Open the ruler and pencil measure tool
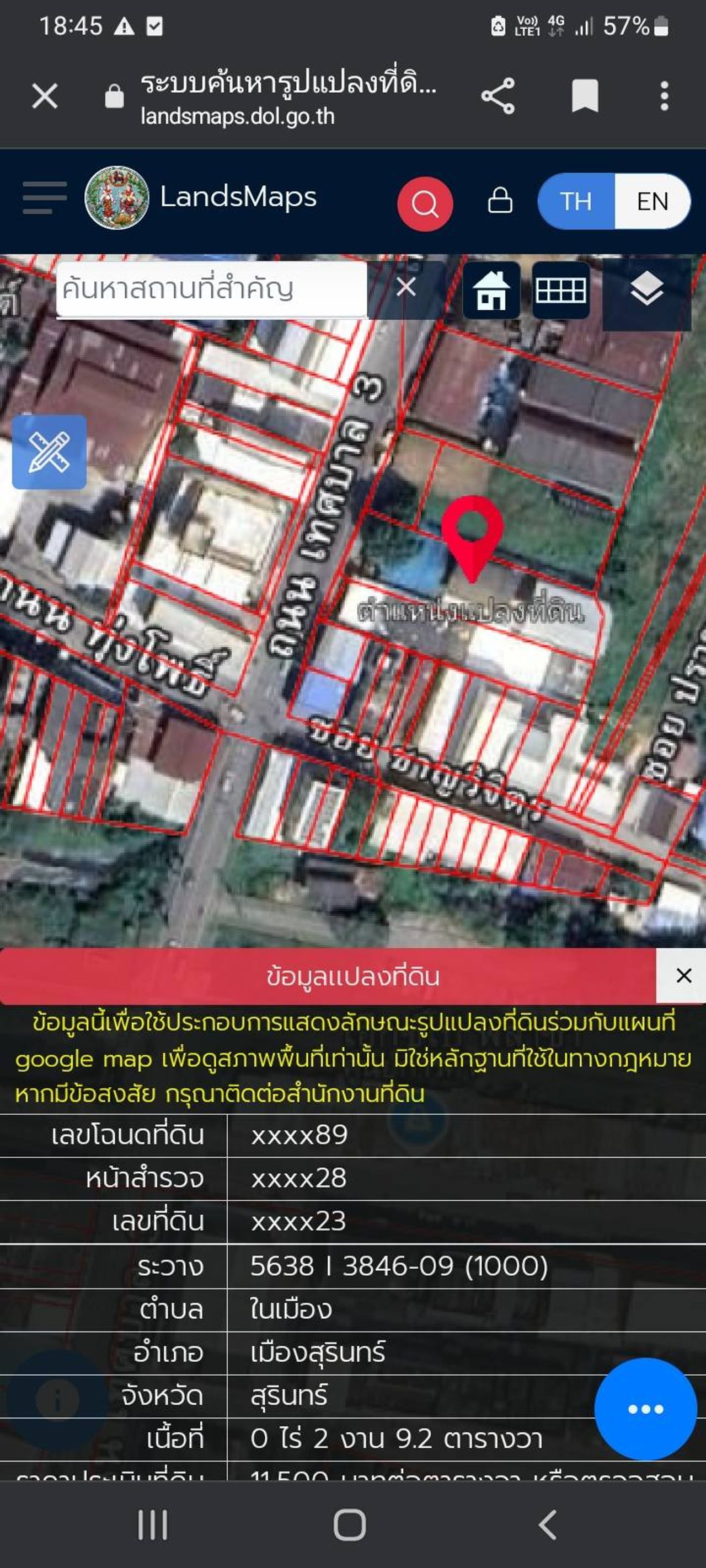 pos(49,452)
